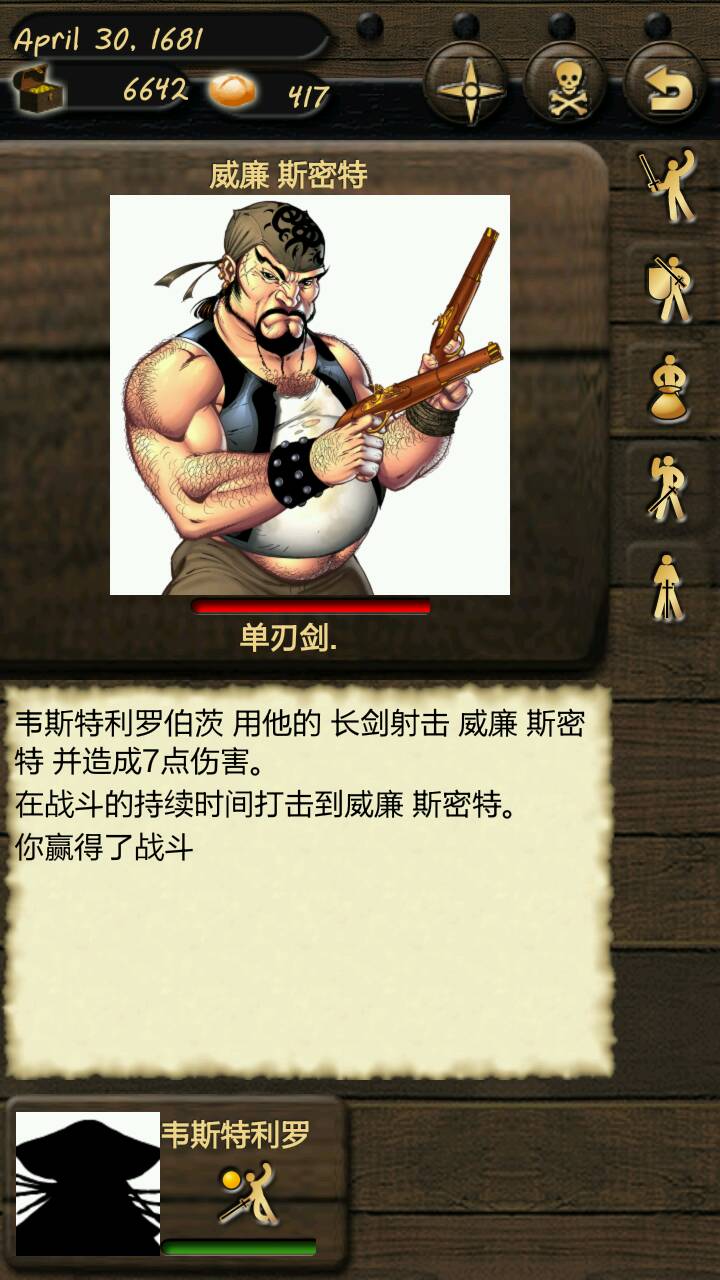This screenshot has height=1280, width=720.
Task: Open the compass map button
Action: pyautogui.click(x=466, y=86)
